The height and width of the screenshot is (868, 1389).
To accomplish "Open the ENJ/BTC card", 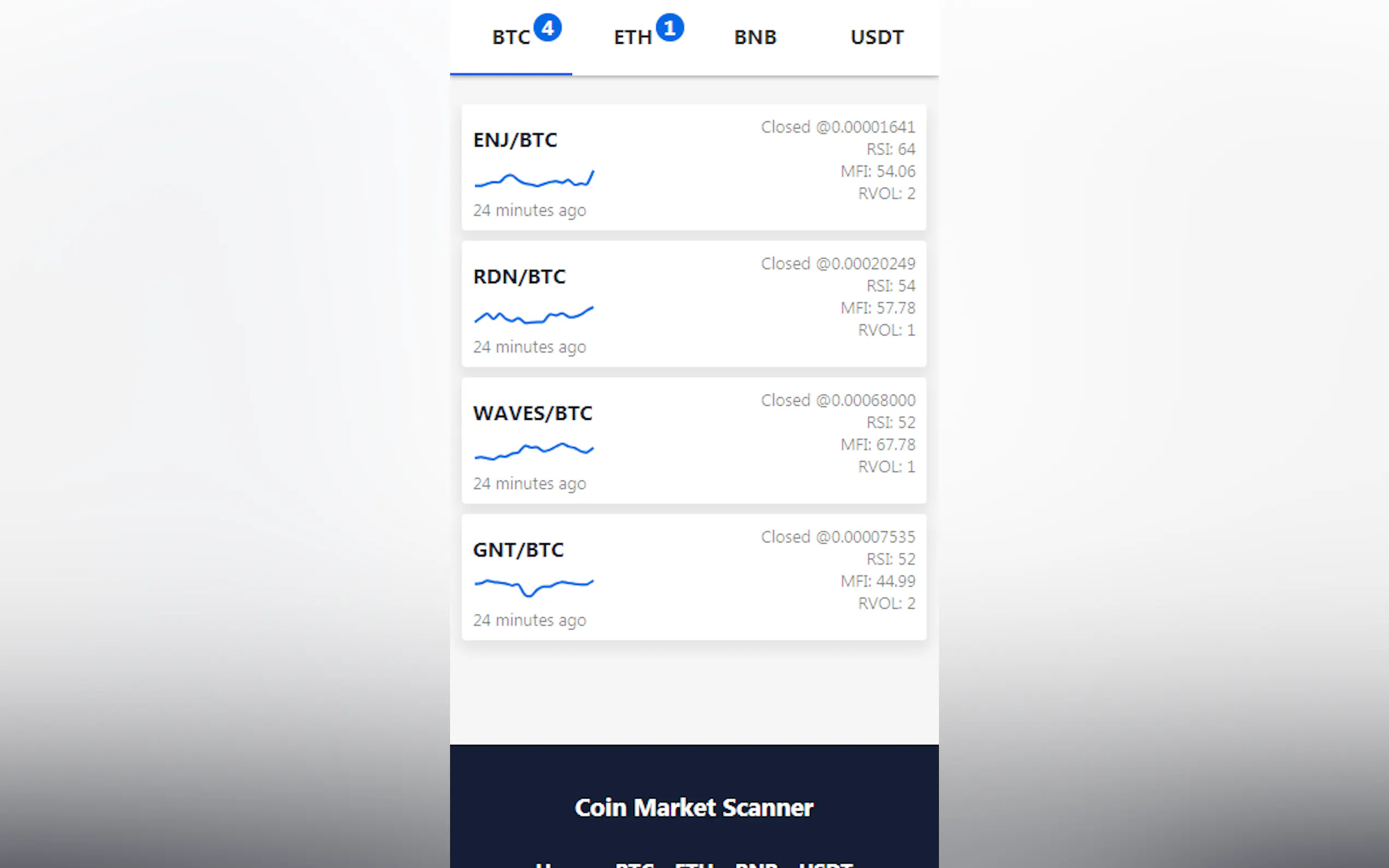I will (x=693, y=167).
